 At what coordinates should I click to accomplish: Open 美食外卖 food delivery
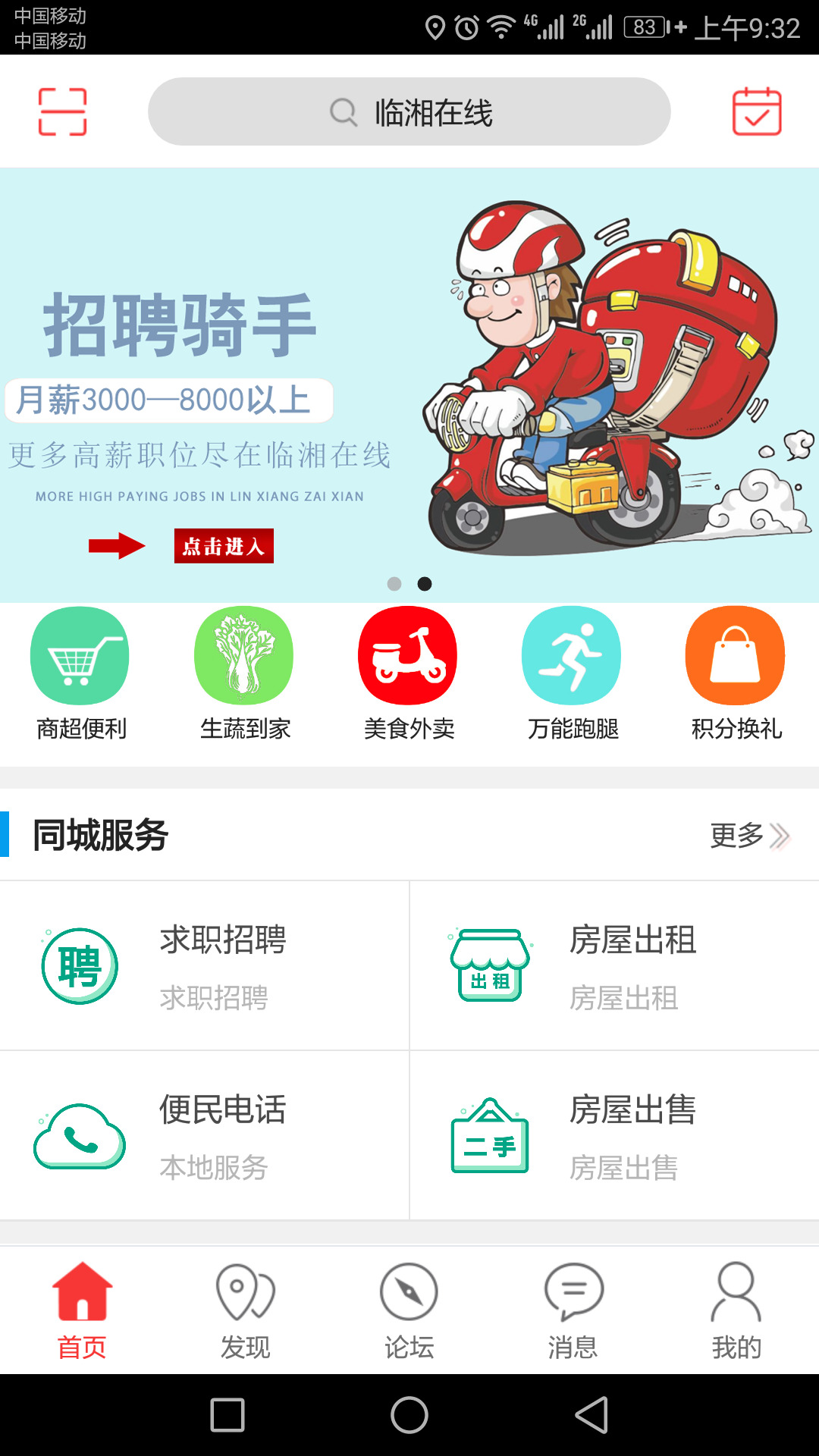click(x=408, y=655)
